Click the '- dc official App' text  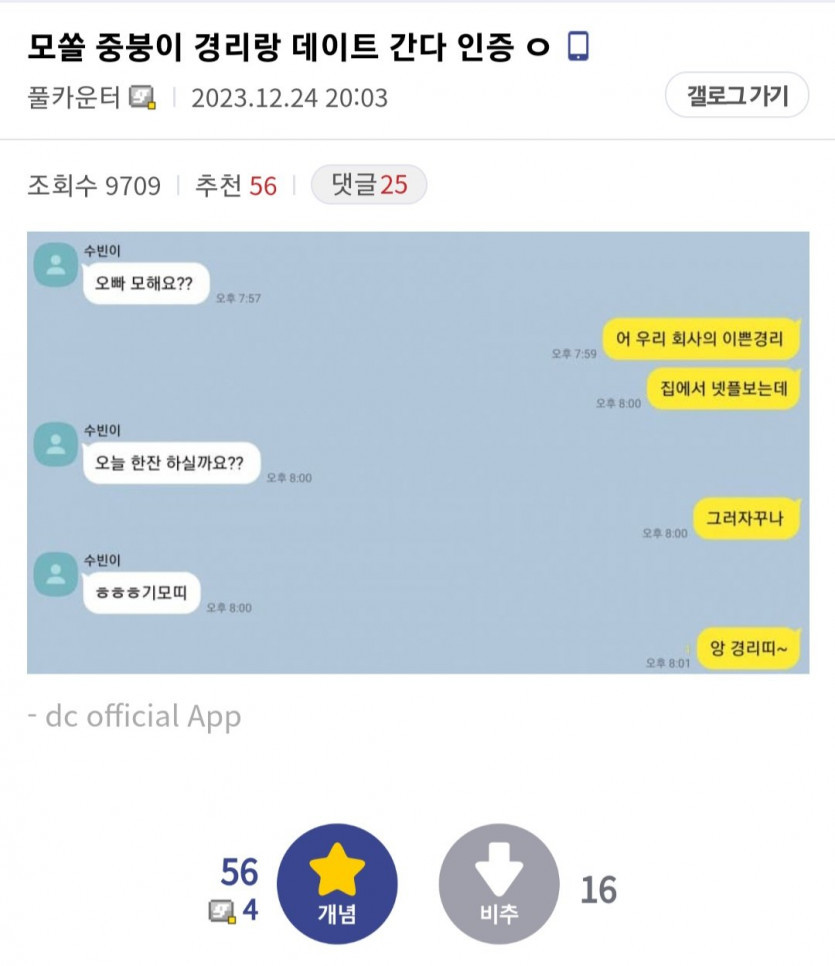pos(134,716)
